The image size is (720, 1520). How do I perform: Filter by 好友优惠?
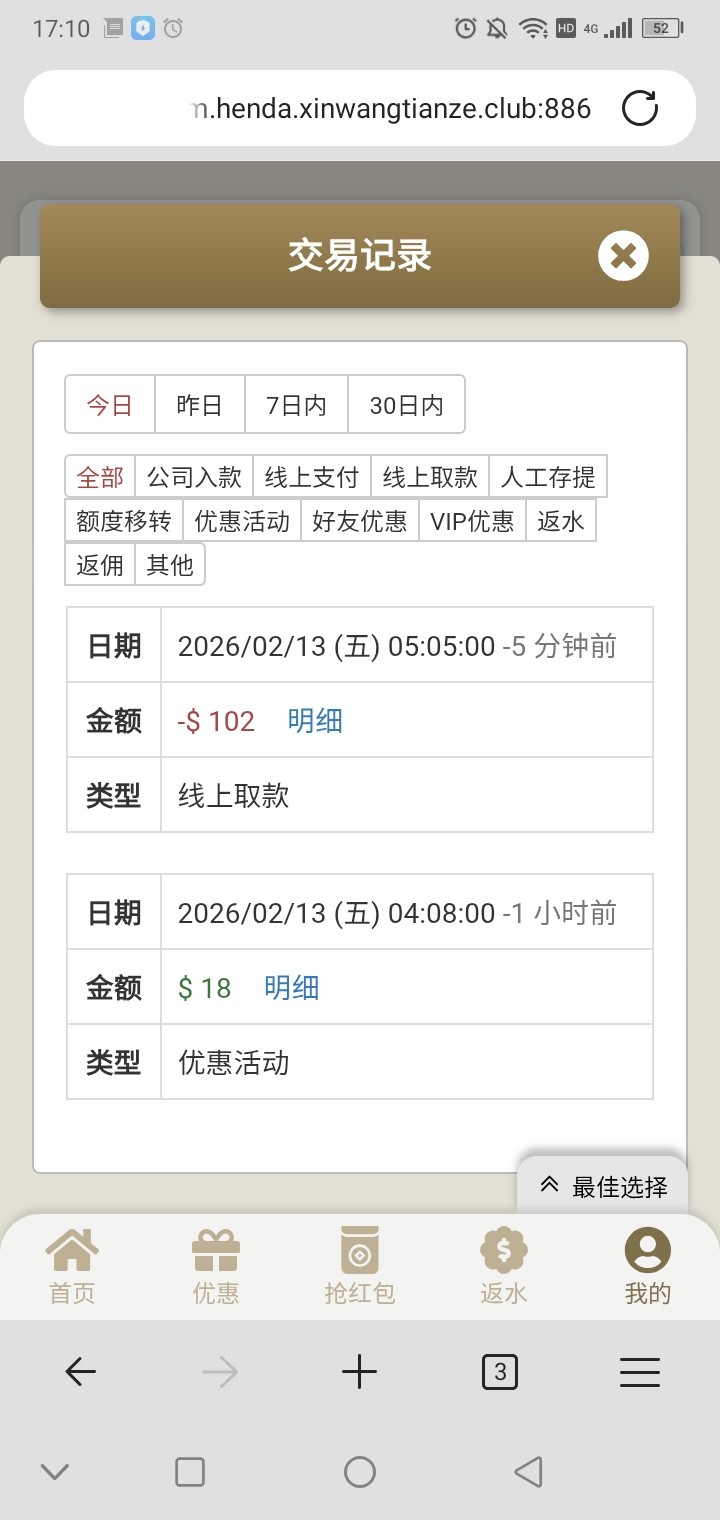tap(360, 521)
